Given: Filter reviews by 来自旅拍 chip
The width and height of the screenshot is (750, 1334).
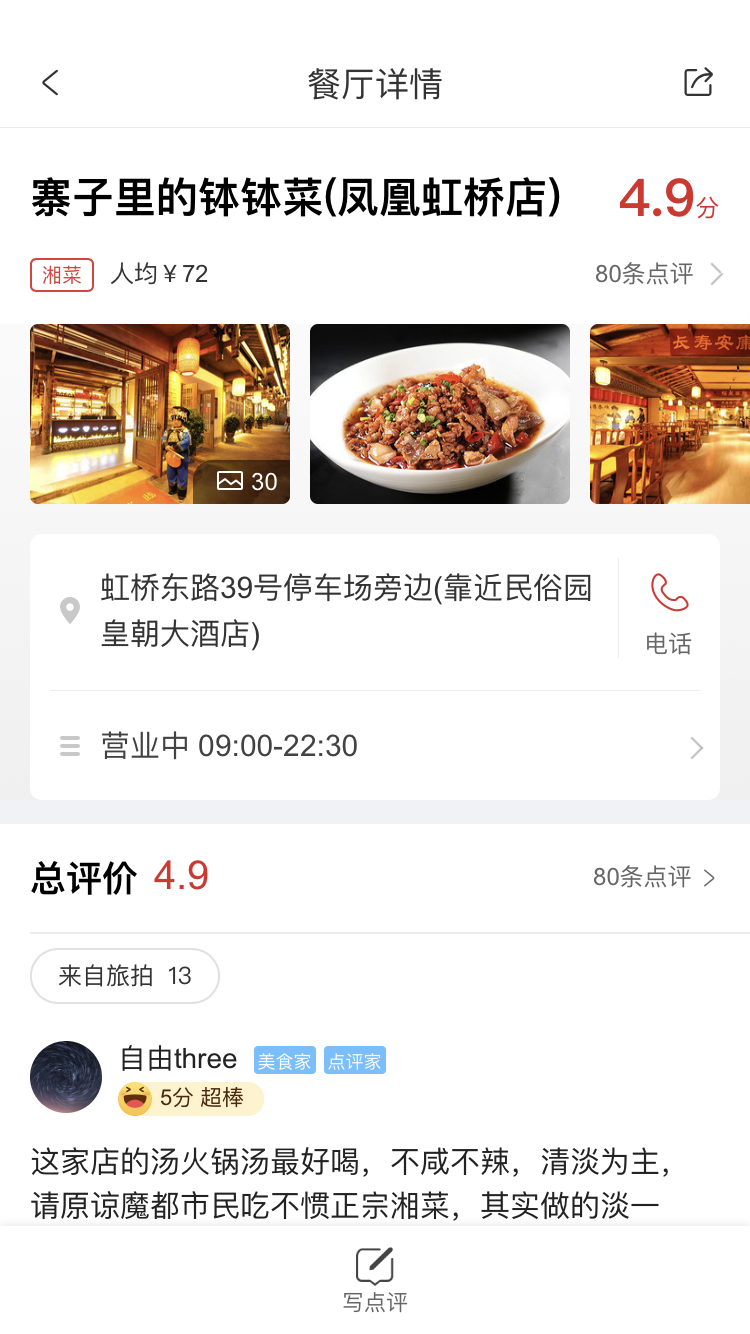Looking at the screenshot, I should coord(125,976).
